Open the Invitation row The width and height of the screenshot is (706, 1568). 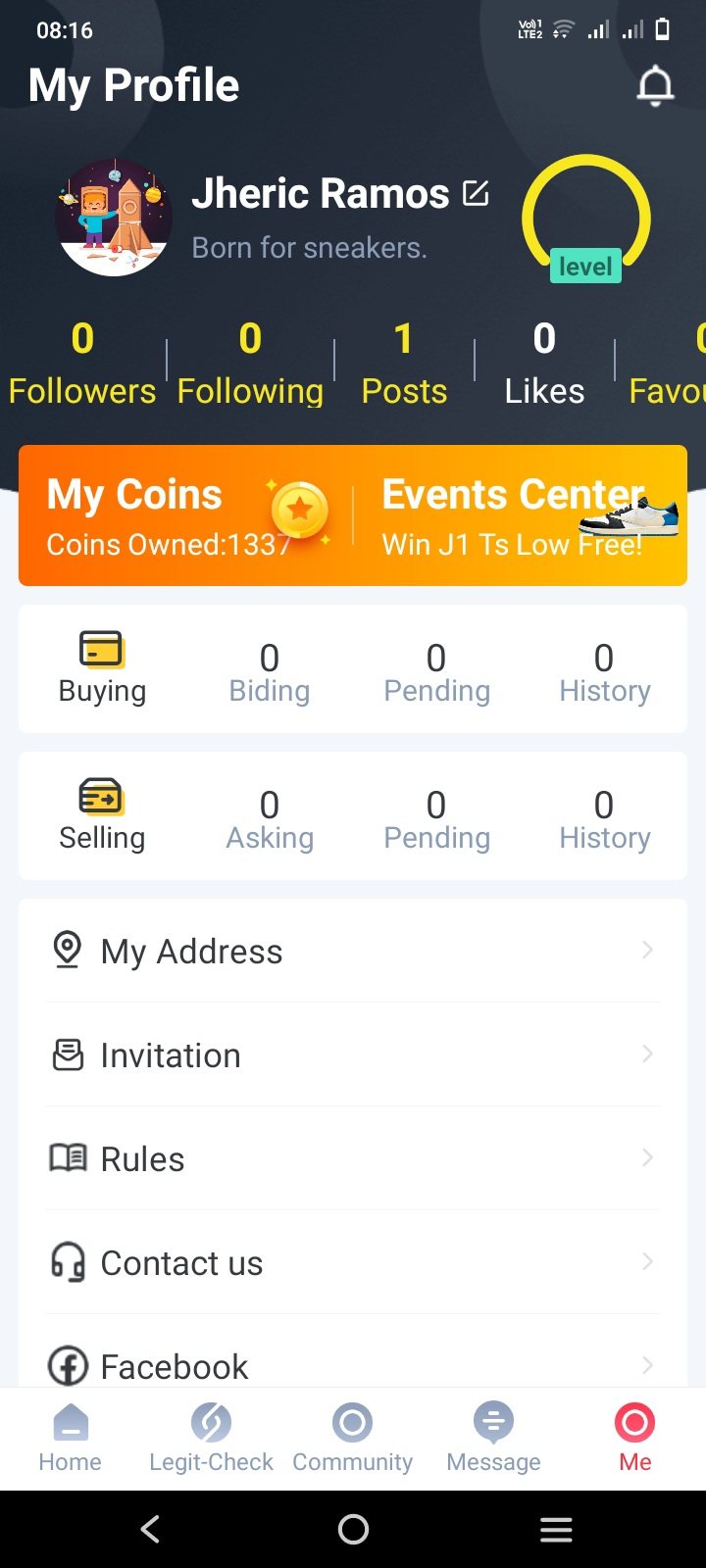(353, 1054)
